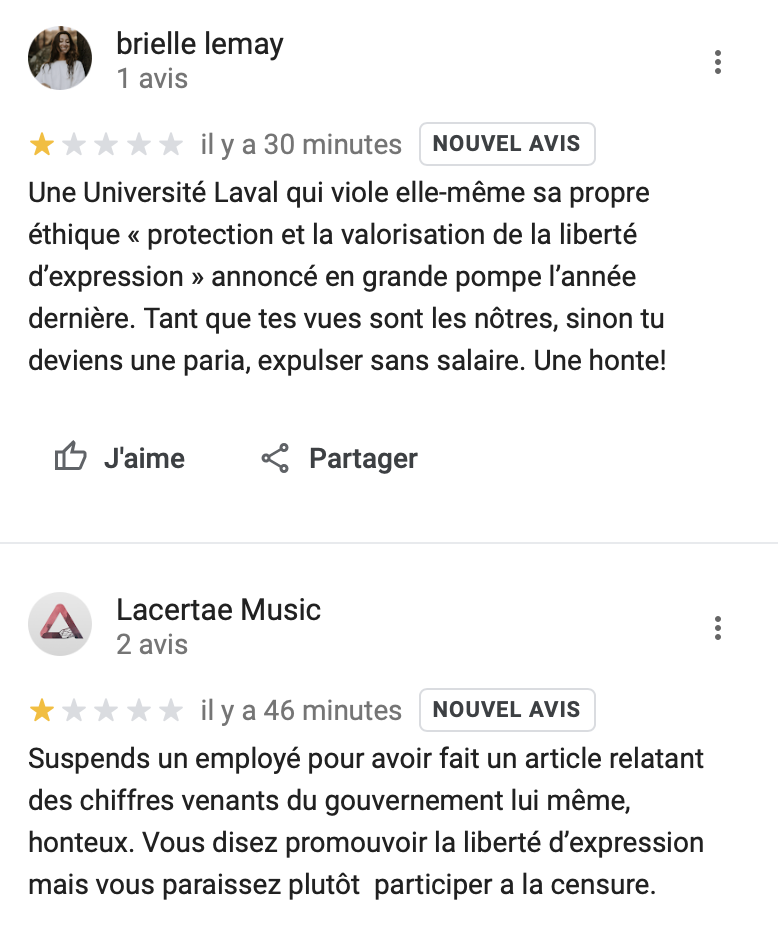The image size is (778, 928).
Task: Tap brielle lemay's profile photo
Action: coord(60,58)
